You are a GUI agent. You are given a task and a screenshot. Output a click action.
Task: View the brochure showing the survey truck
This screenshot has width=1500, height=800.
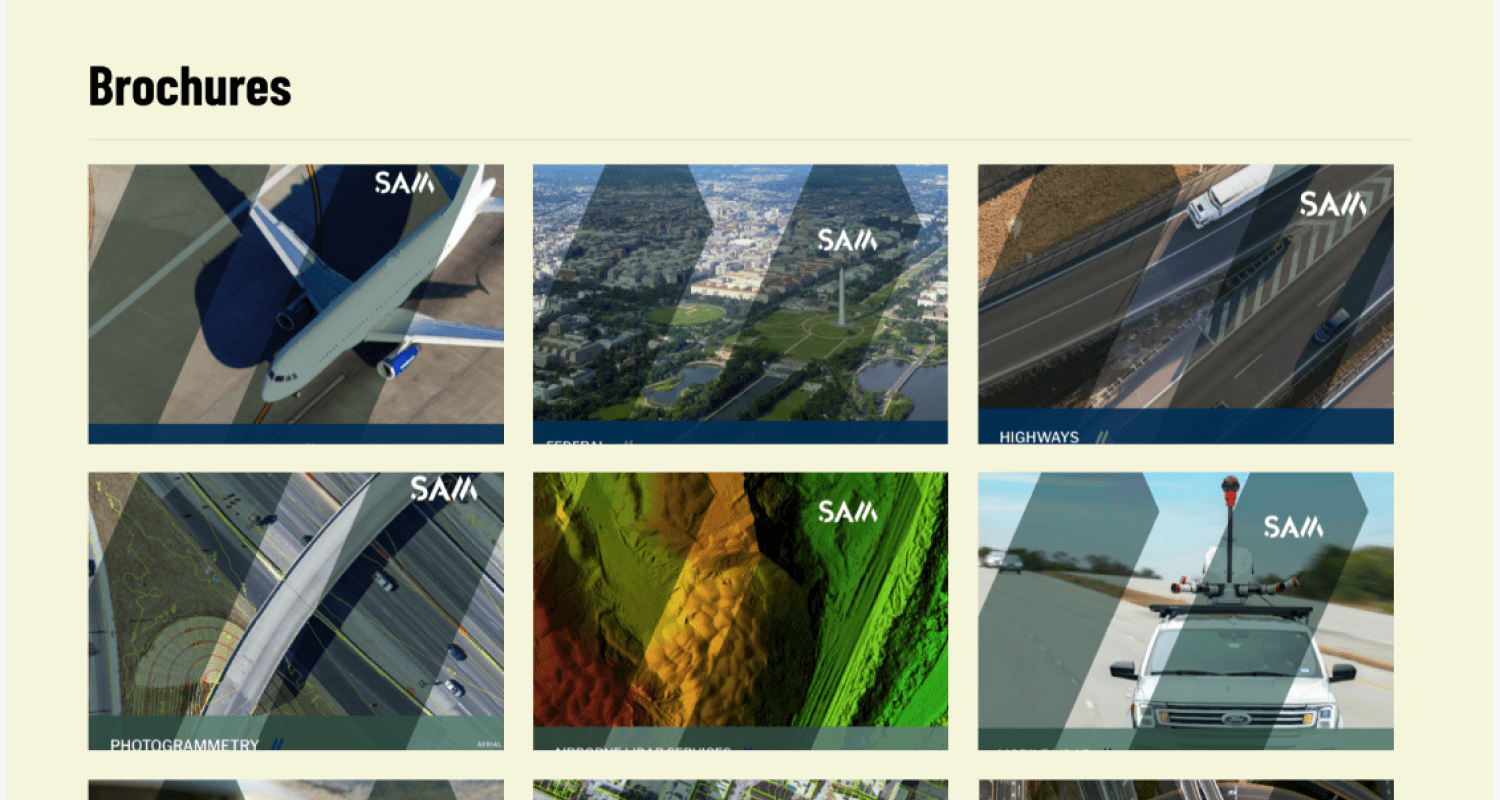(x=1185, y=610)
